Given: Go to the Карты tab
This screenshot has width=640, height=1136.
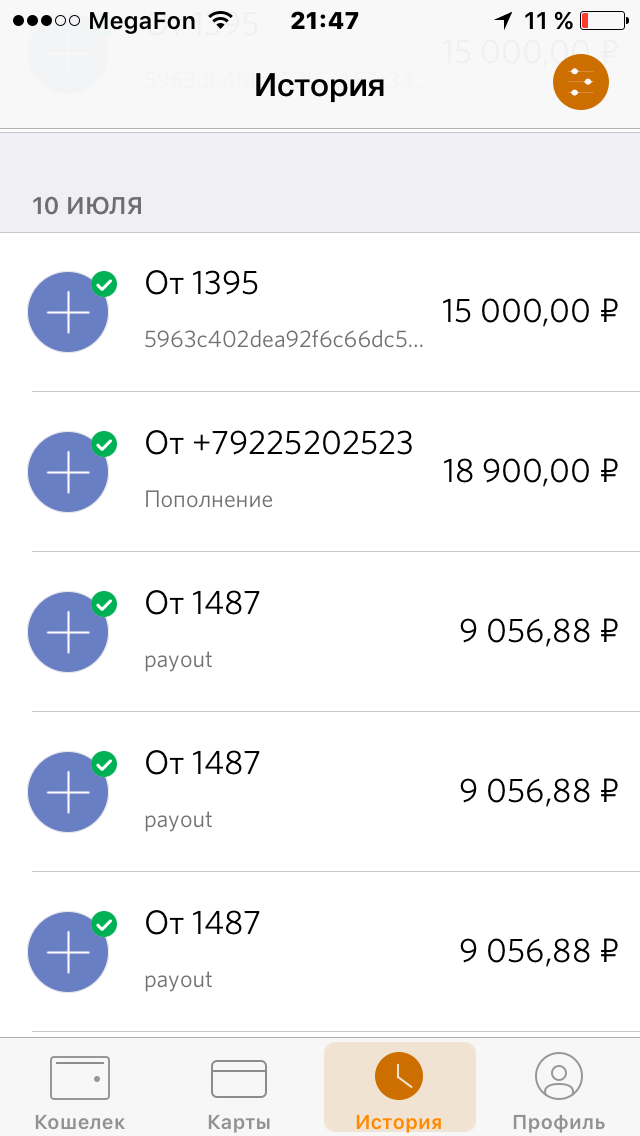Looking at the screenshot, I should pos(239,1090).
